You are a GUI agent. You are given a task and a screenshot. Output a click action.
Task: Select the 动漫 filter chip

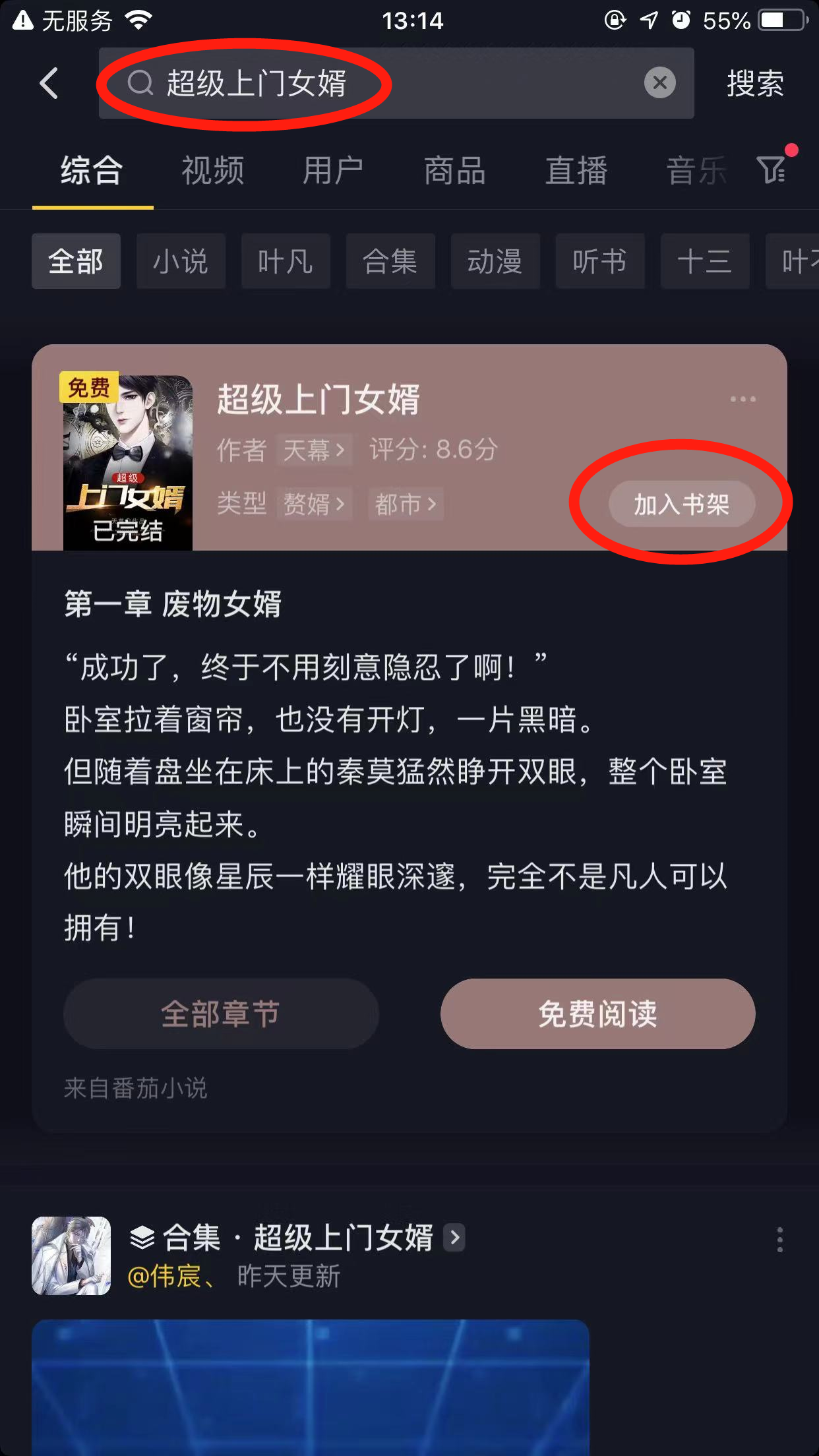(495, 262)
